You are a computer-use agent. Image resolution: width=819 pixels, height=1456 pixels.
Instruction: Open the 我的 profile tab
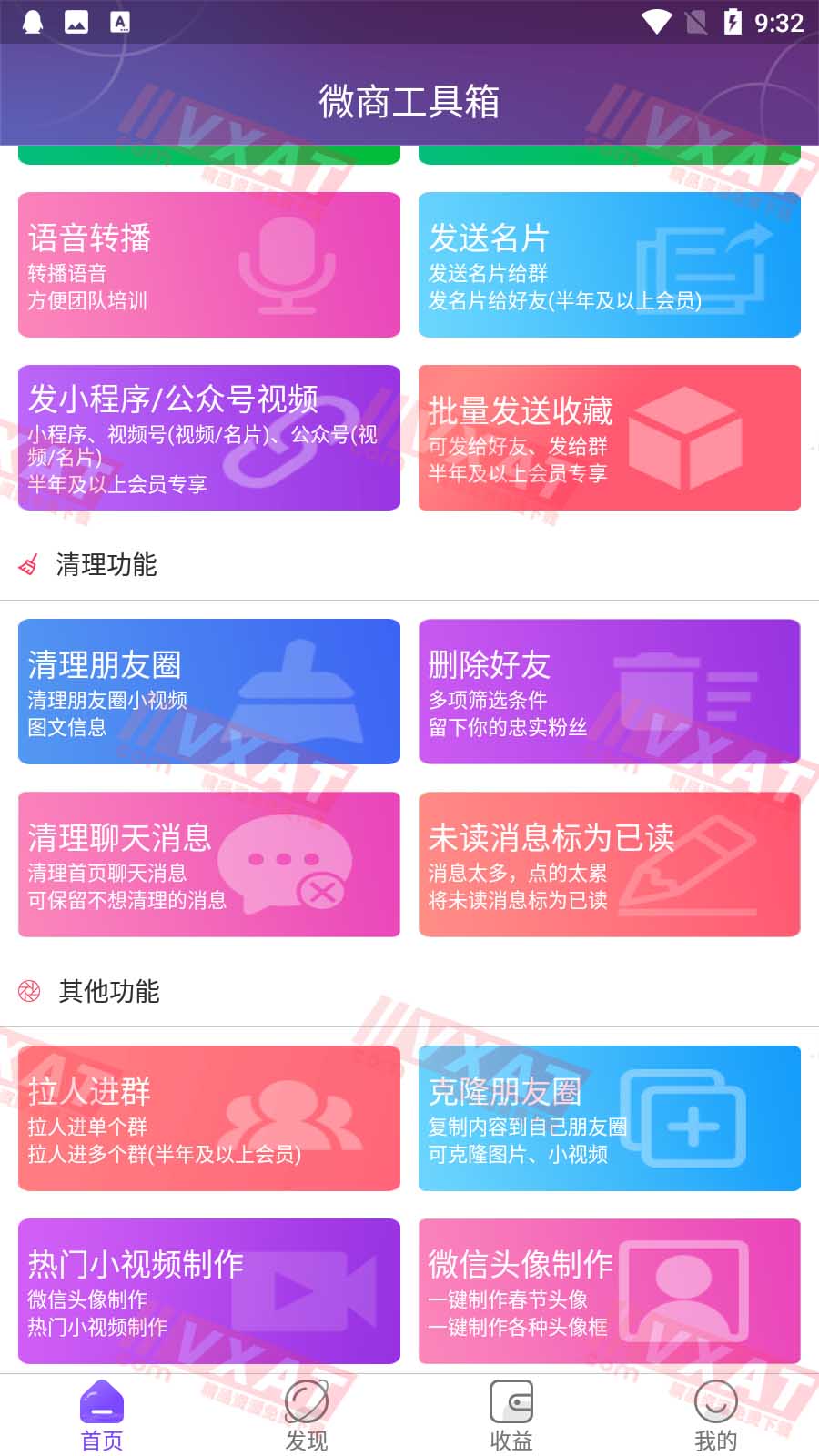[716, 1415]
